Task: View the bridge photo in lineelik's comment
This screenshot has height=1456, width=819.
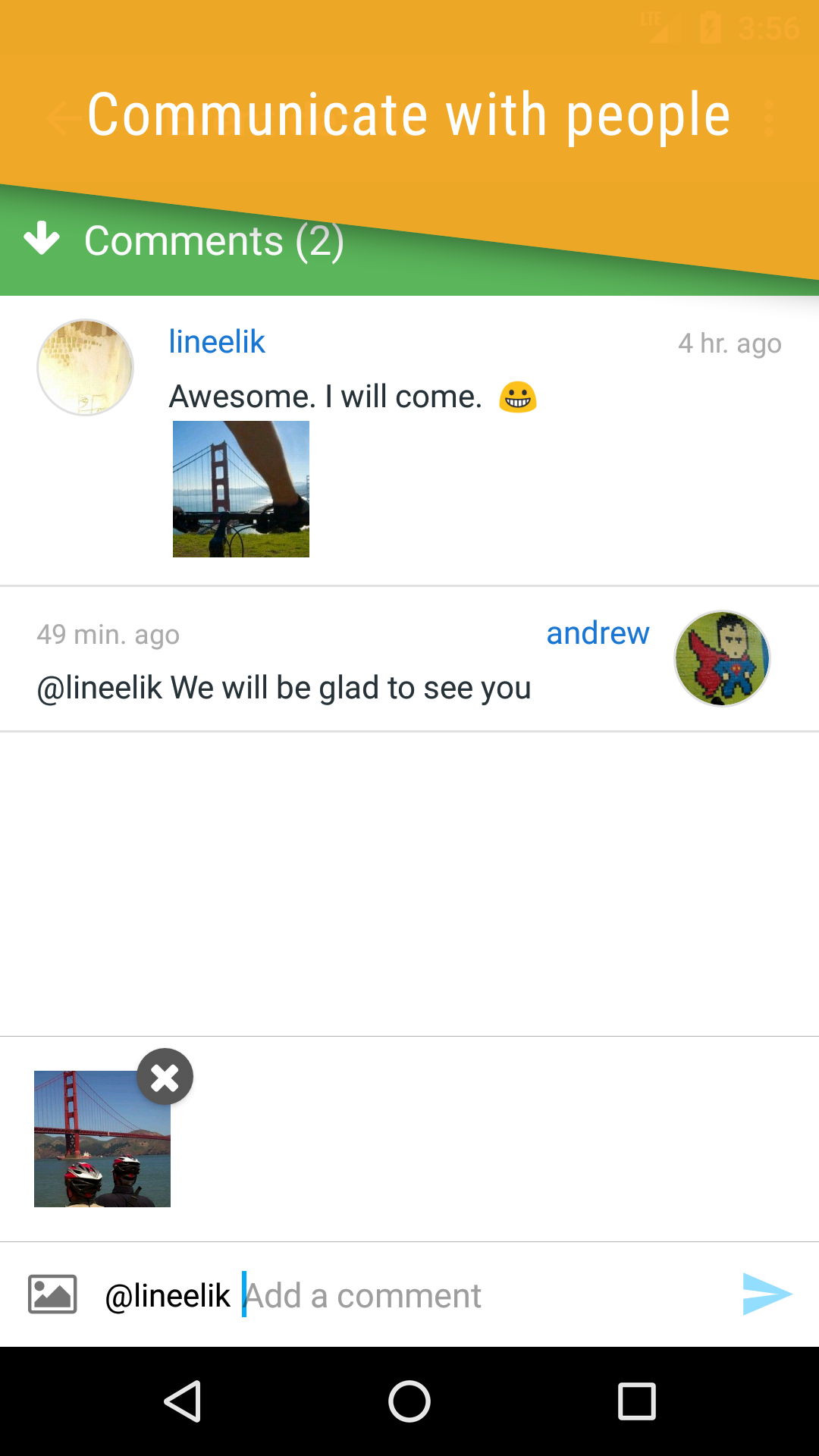Action: click(241, 489)
